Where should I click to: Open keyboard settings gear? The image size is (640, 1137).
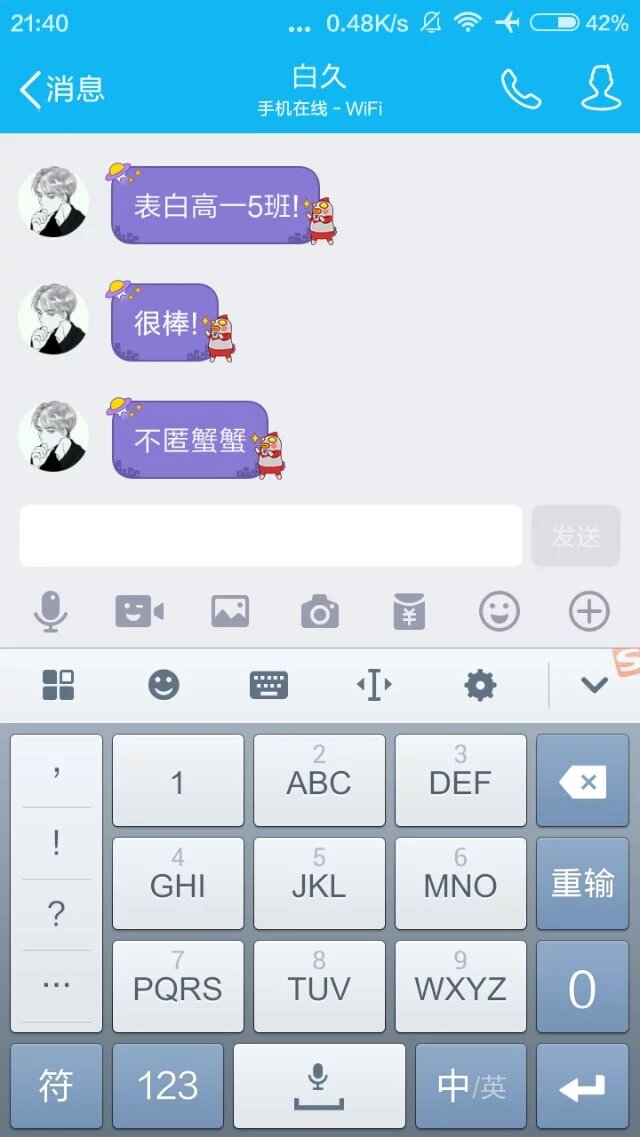point(480,685)
